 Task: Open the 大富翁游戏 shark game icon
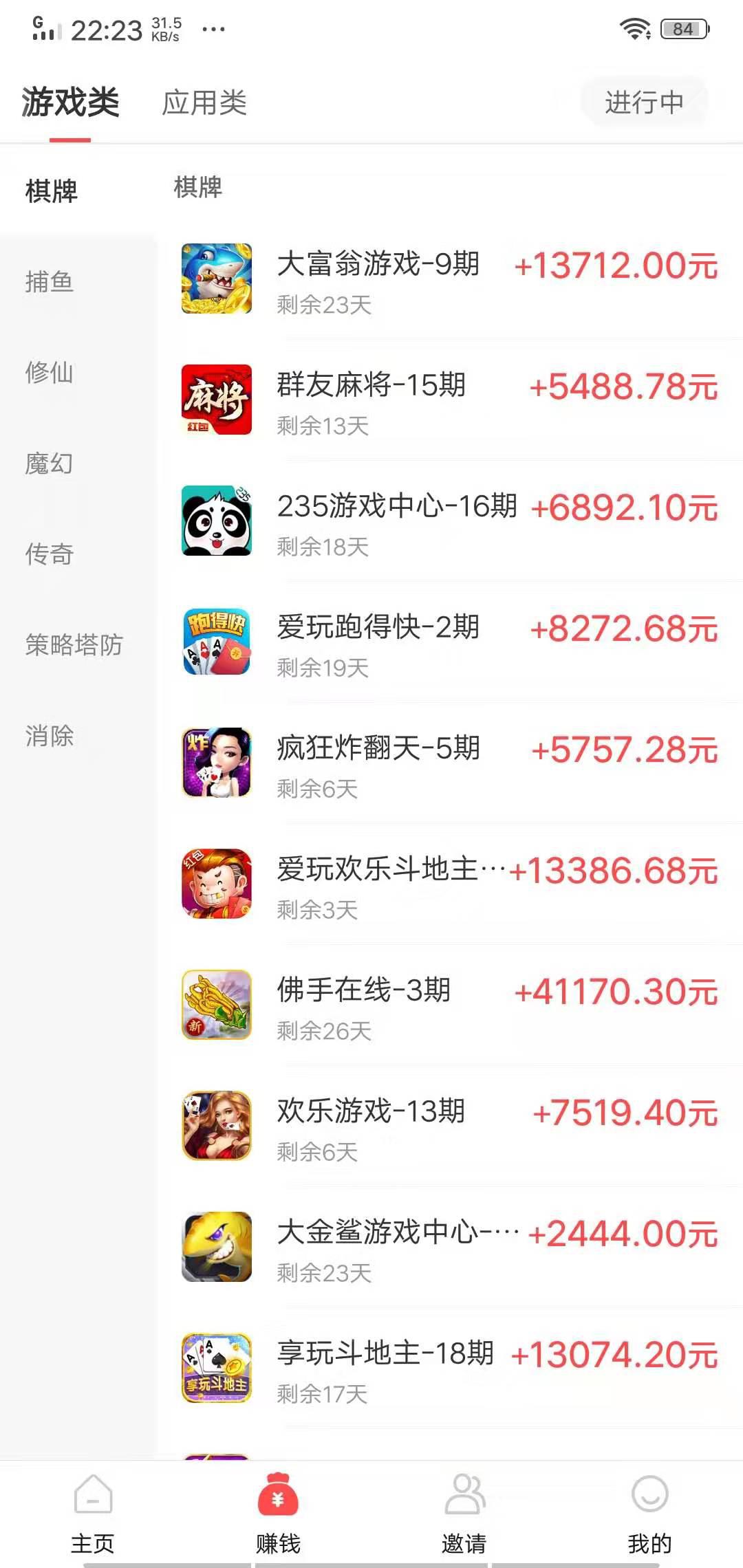click(217, 279)
